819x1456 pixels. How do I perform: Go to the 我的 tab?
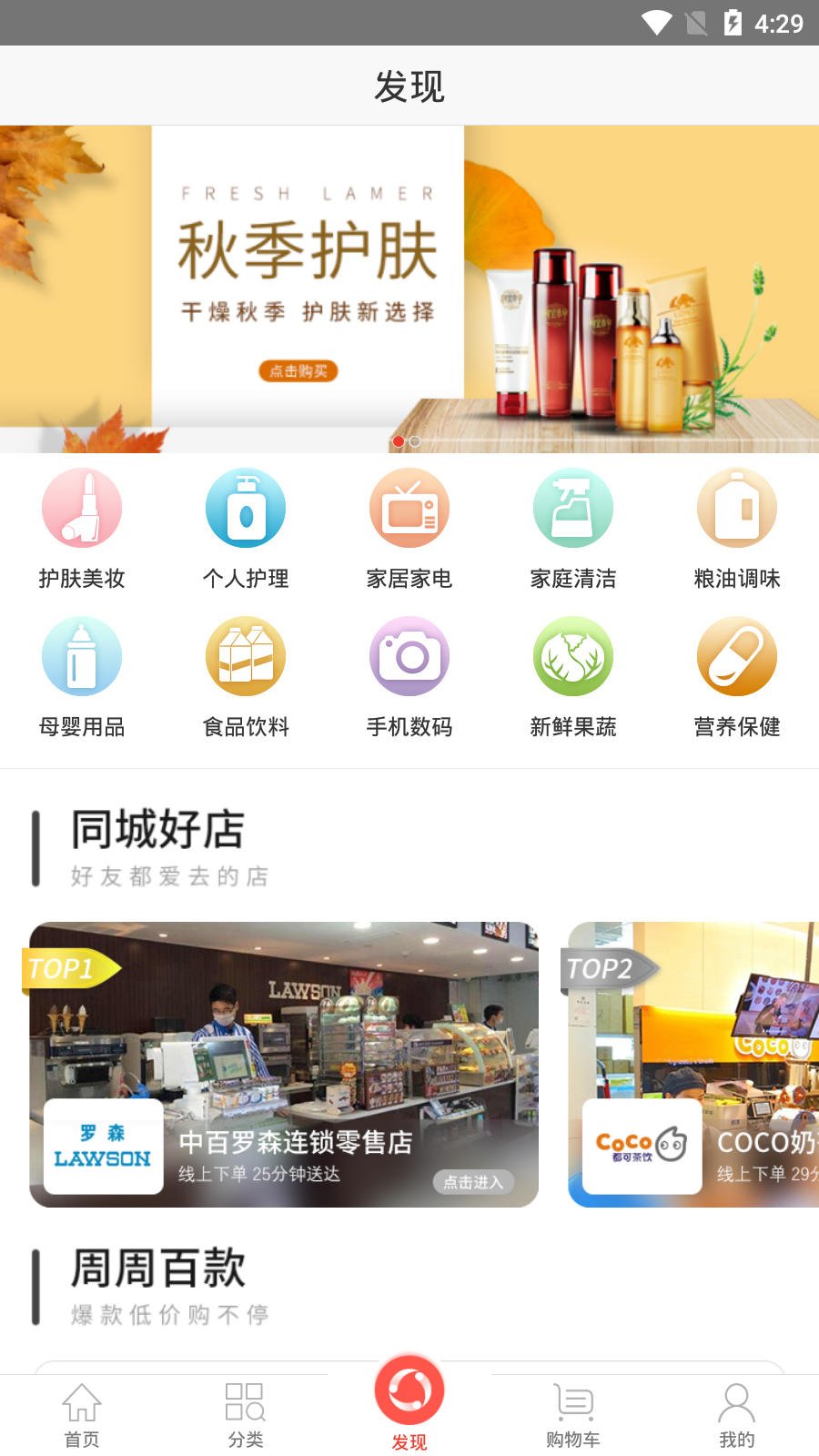737,1415
